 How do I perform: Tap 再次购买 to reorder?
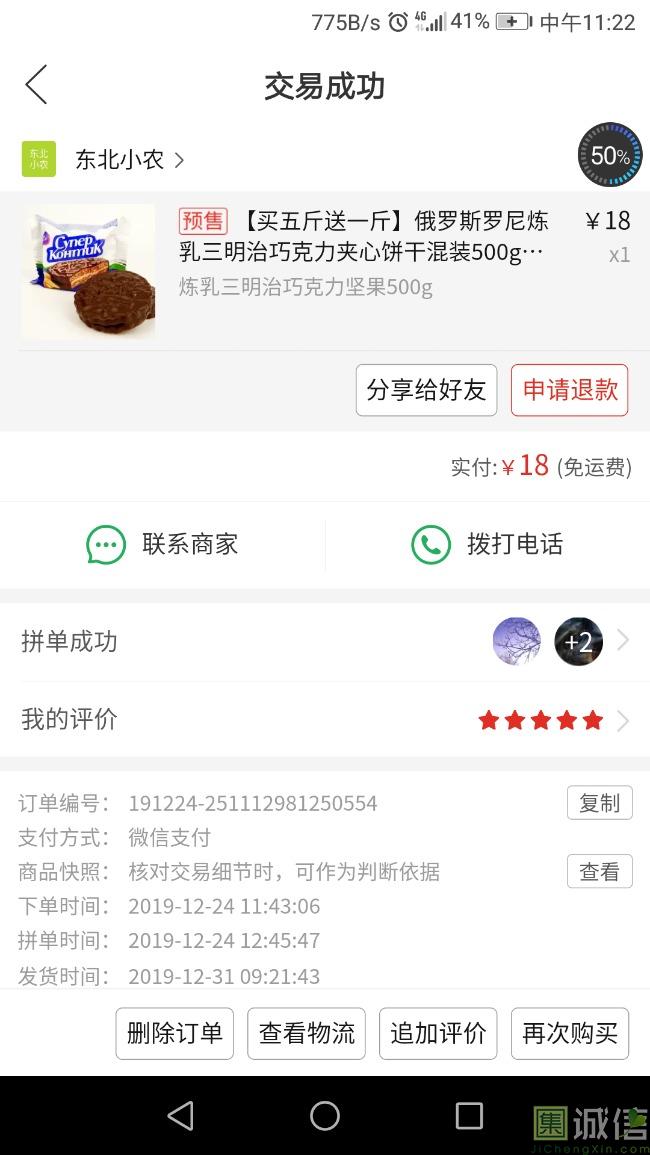click(x=570, y=1033)
